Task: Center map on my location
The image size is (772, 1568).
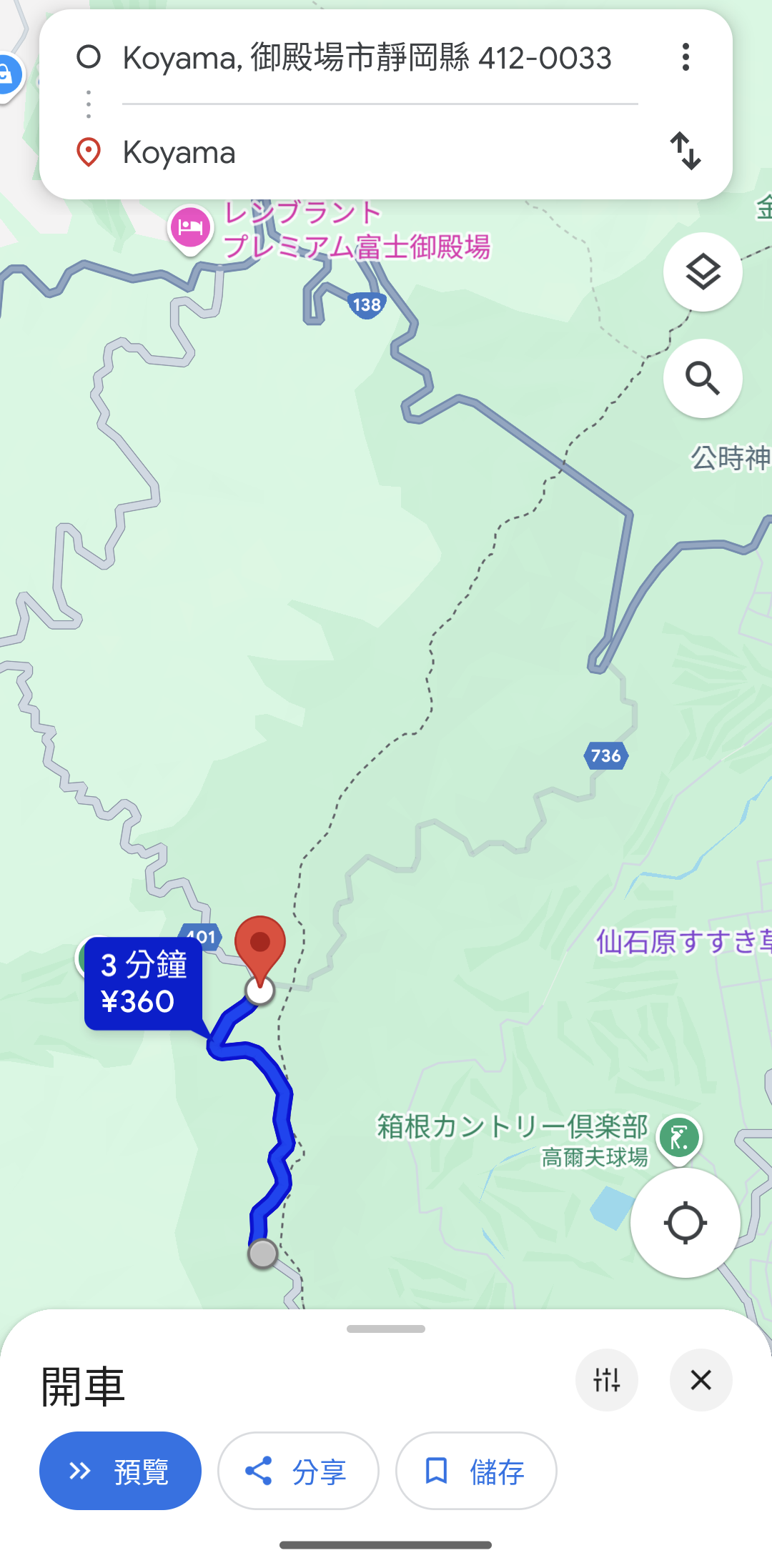Action: coord(684,1223)
